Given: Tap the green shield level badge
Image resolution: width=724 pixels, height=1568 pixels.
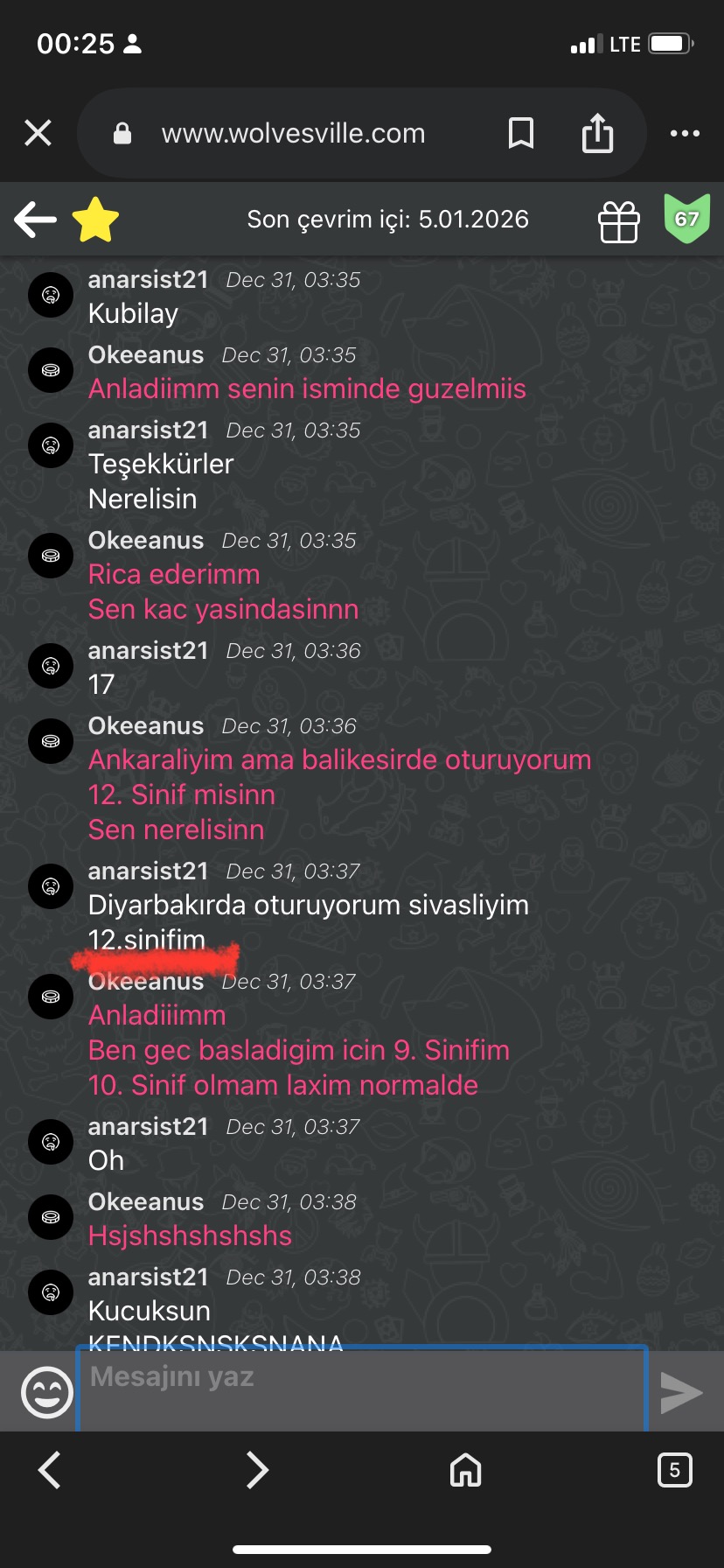Looking at the screenshot, I should tap(687, 218).
